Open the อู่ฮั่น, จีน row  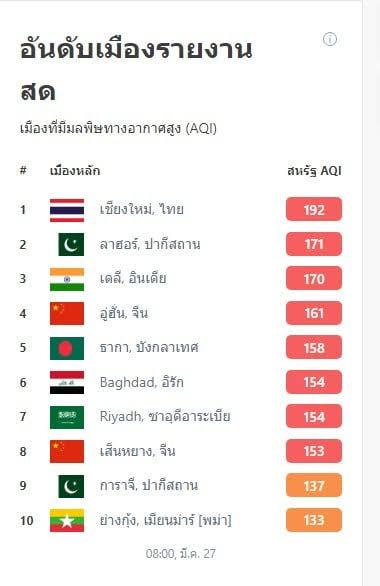pos(181,313)
